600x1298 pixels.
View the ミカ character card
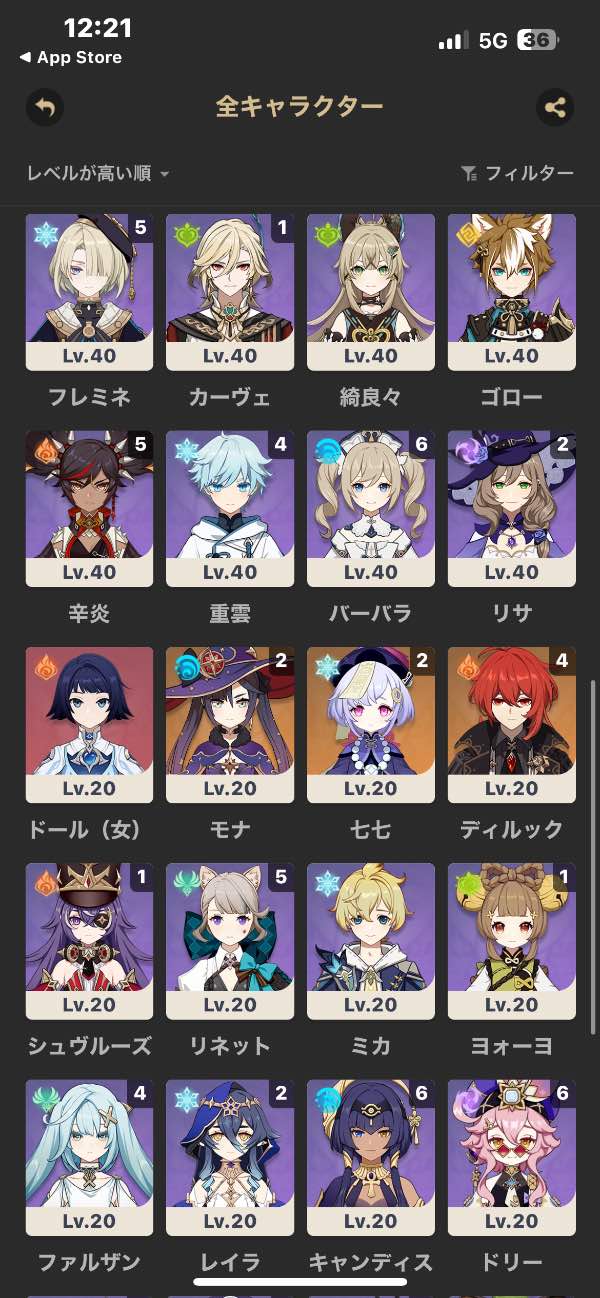click(371, 940)
